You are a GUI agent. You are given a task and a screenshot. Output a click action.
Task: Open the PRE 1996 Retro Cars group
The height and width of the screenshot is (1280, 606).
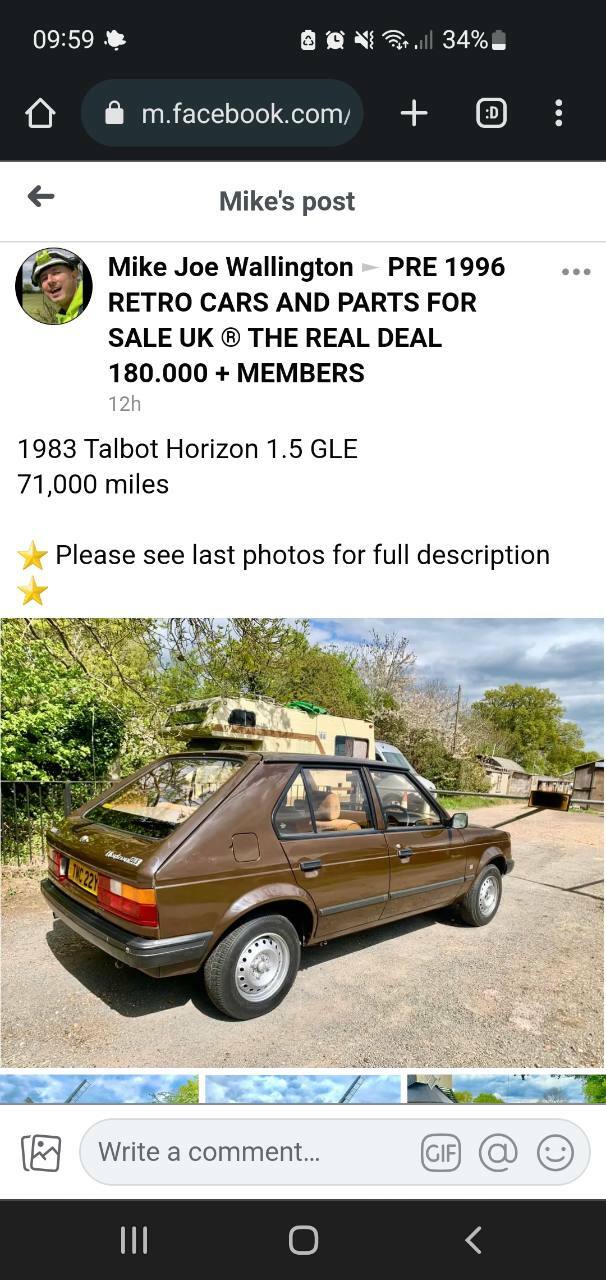[x=306, y=320]
